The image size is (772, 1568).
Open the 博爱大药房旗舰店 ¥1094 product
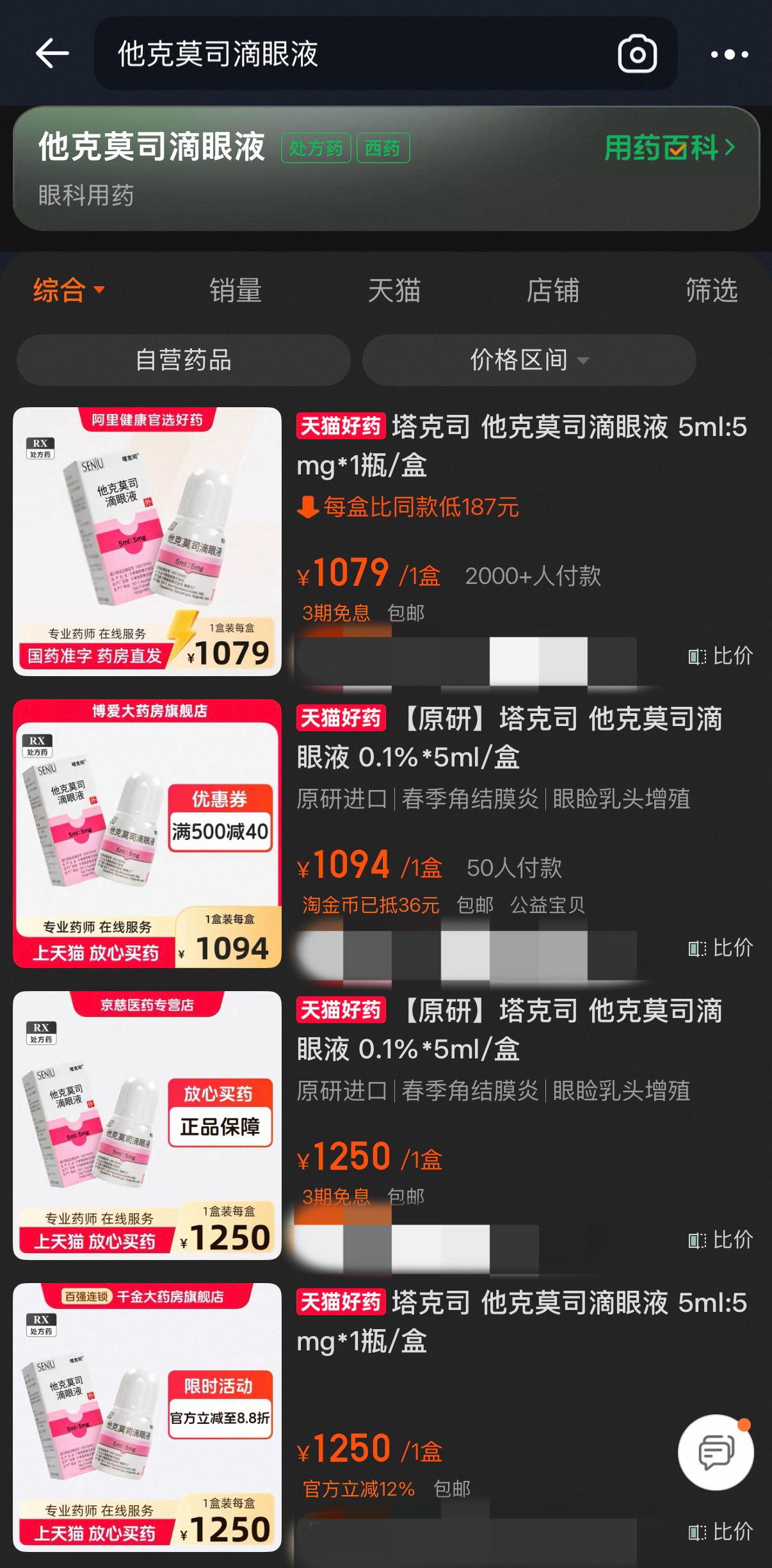coord(147,834)
